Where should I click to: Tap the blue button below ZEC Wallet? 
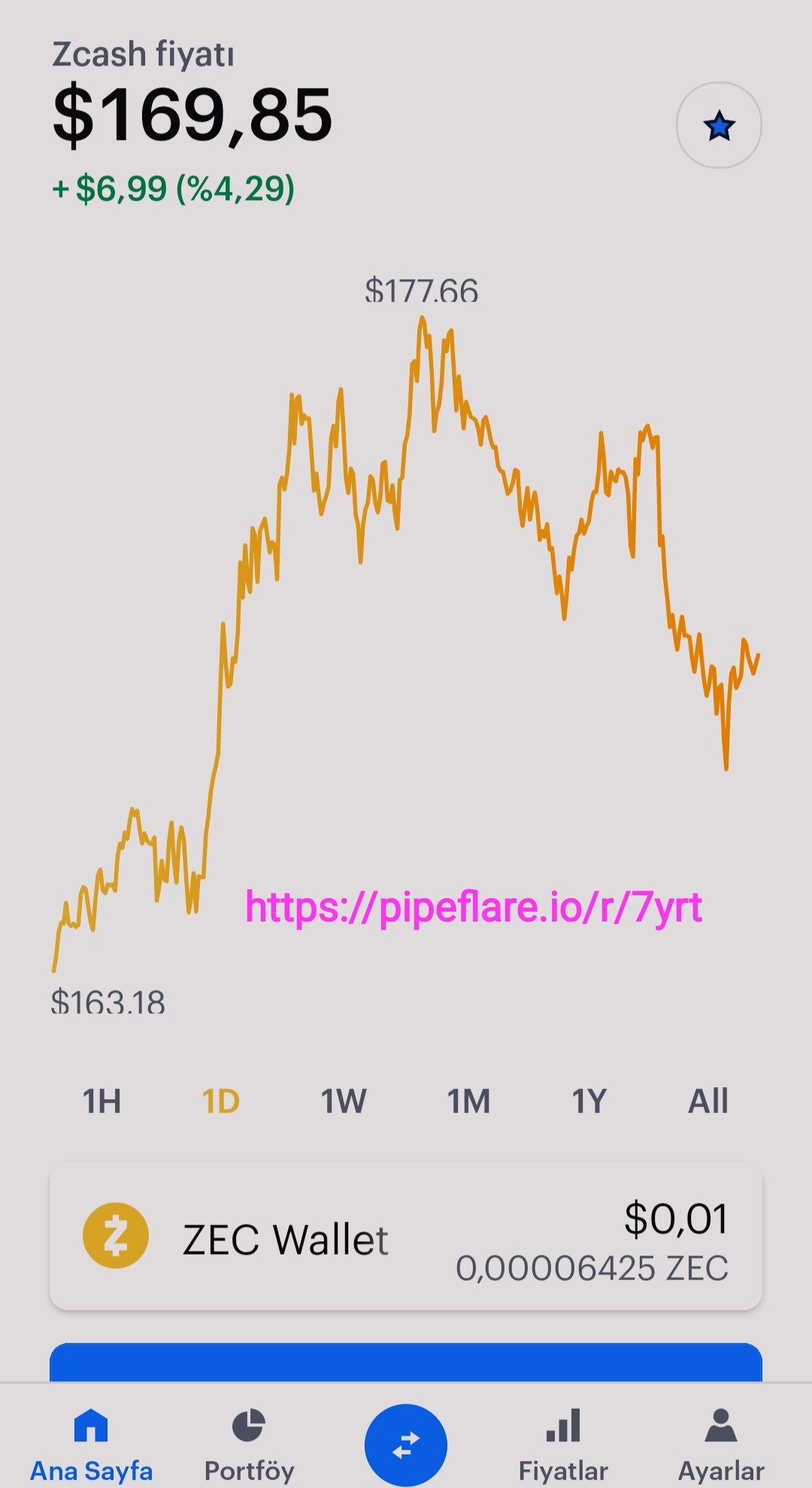(x=406, y=1362)
